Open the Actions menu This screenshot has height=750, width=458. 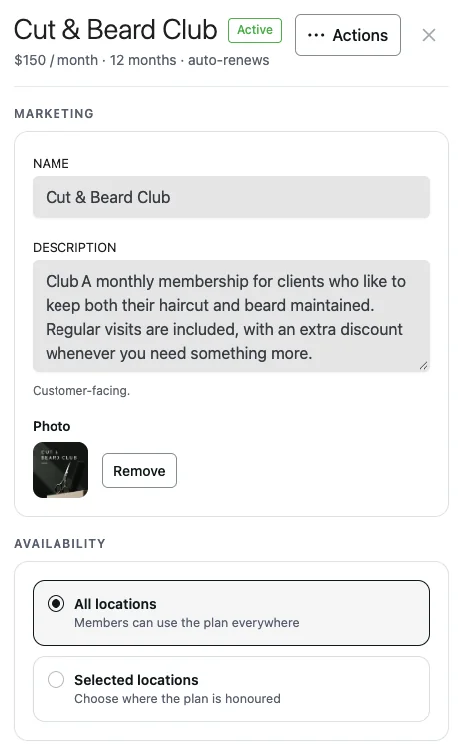pyautogui.click(x=348, y=35)
